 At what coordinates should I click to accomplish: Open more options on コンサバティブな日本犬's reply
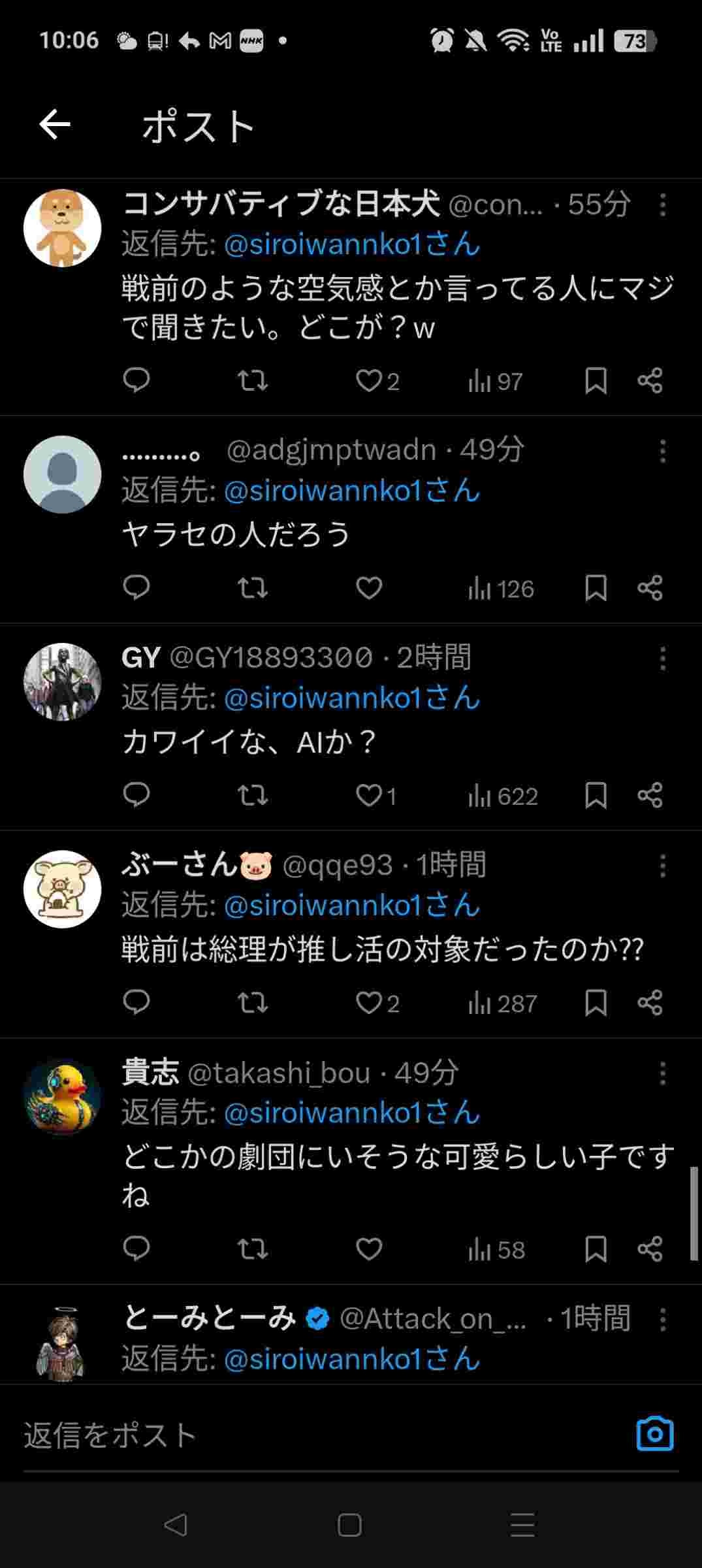(x=662, y=205)
